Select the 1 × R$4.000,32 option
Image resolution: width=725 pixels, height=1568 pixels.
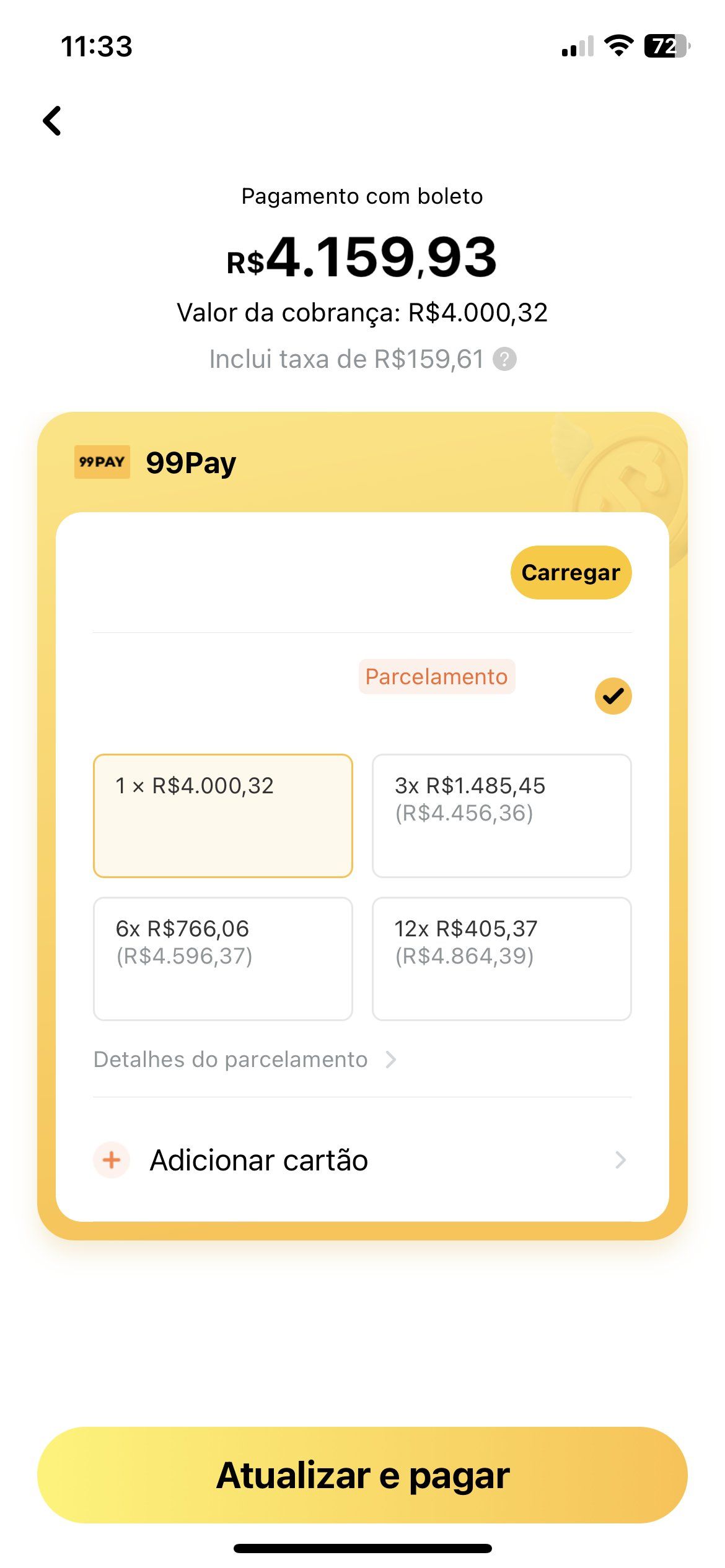[223, 816]
